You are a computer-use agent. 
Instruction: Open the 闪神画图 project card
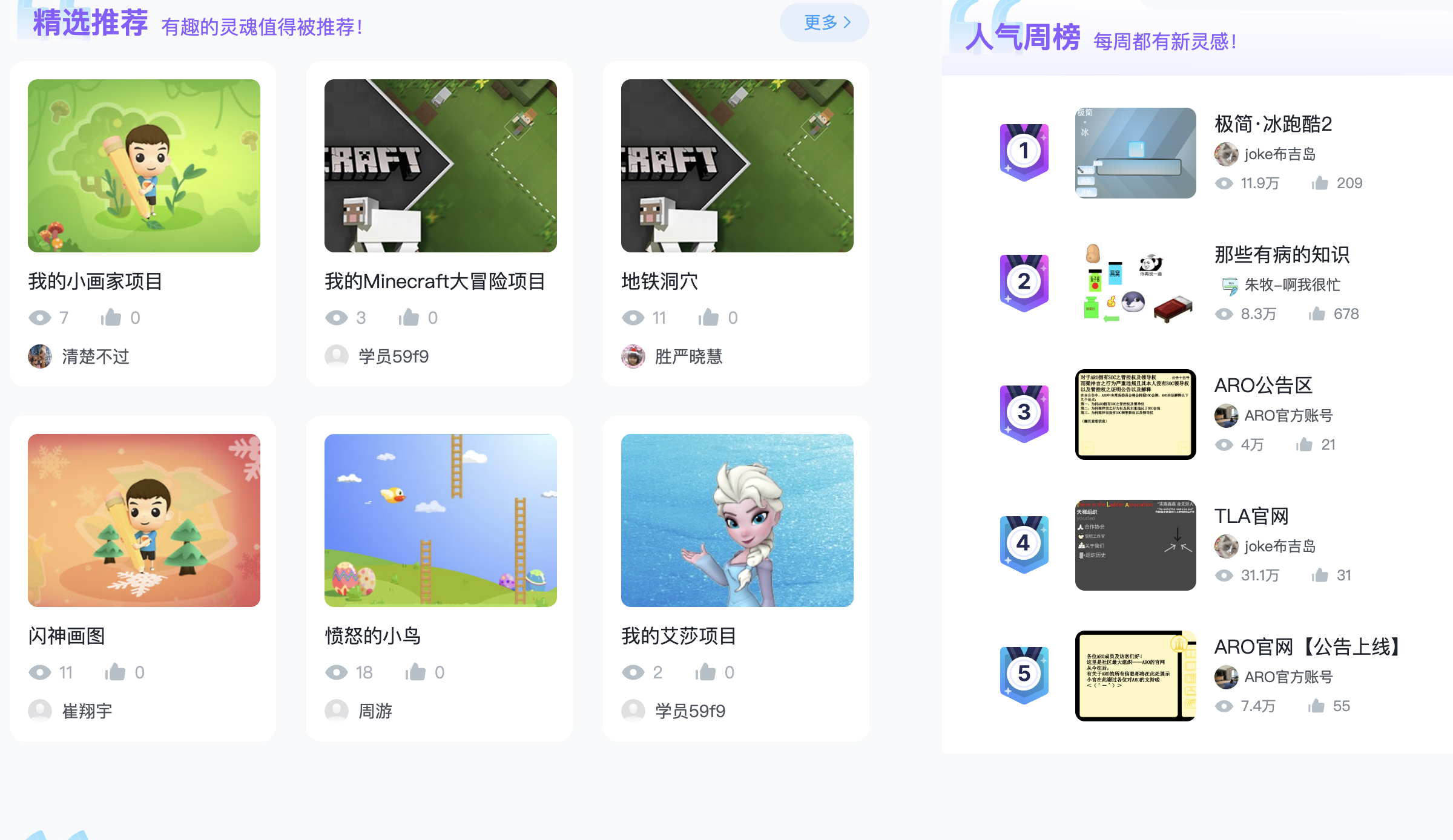[x=144, y=520]
